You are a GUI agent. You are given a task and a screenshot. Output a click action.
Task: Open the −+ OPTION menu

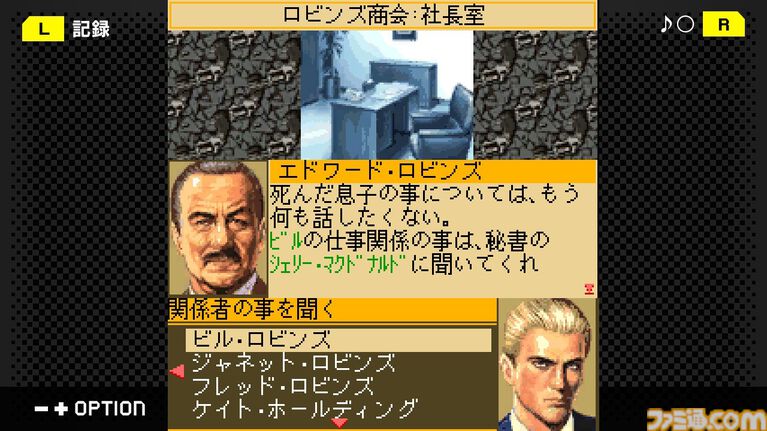coord(89,409)
